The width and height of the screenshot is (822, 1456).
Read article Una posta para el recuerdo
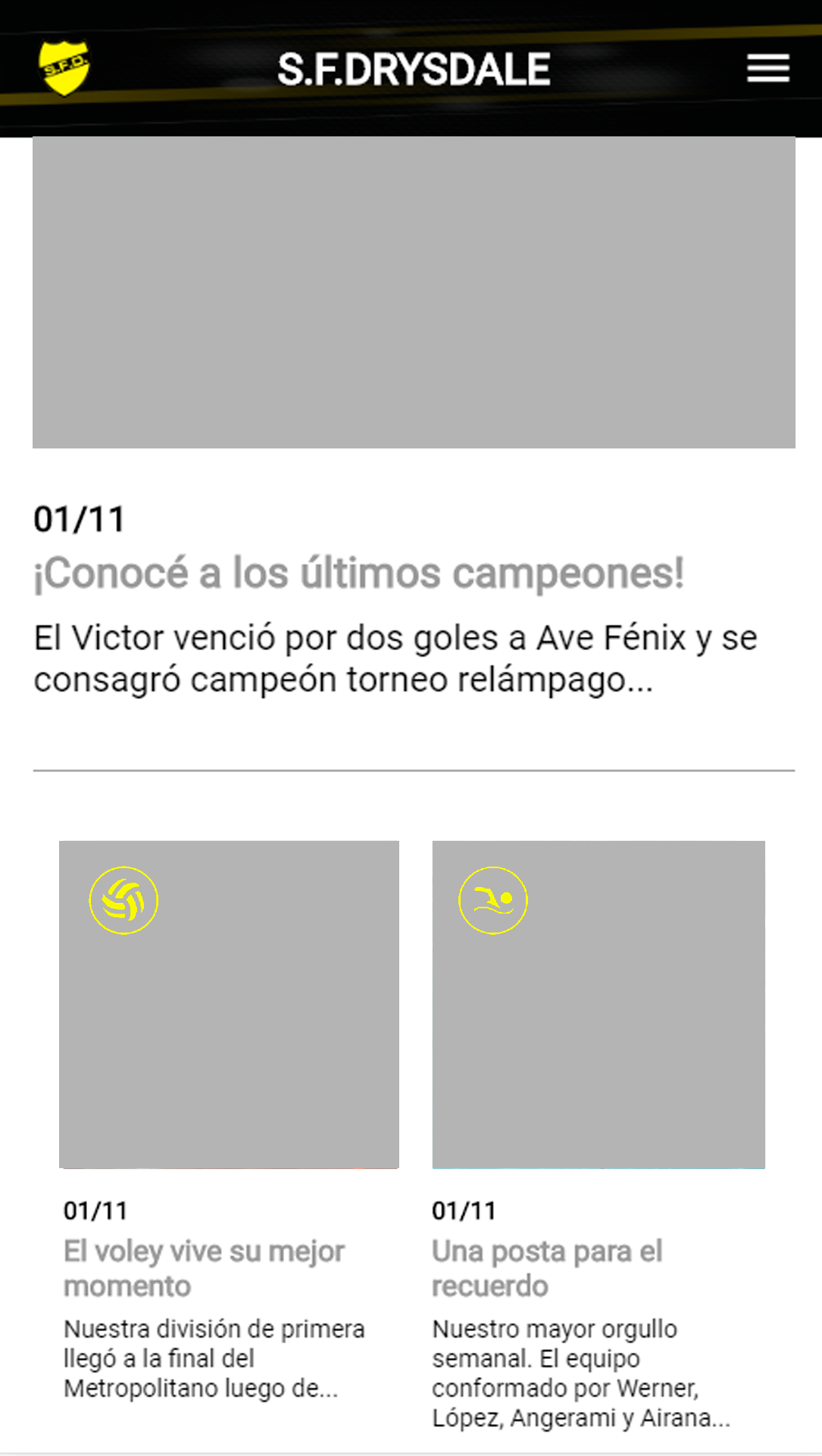click(547, 1268)
